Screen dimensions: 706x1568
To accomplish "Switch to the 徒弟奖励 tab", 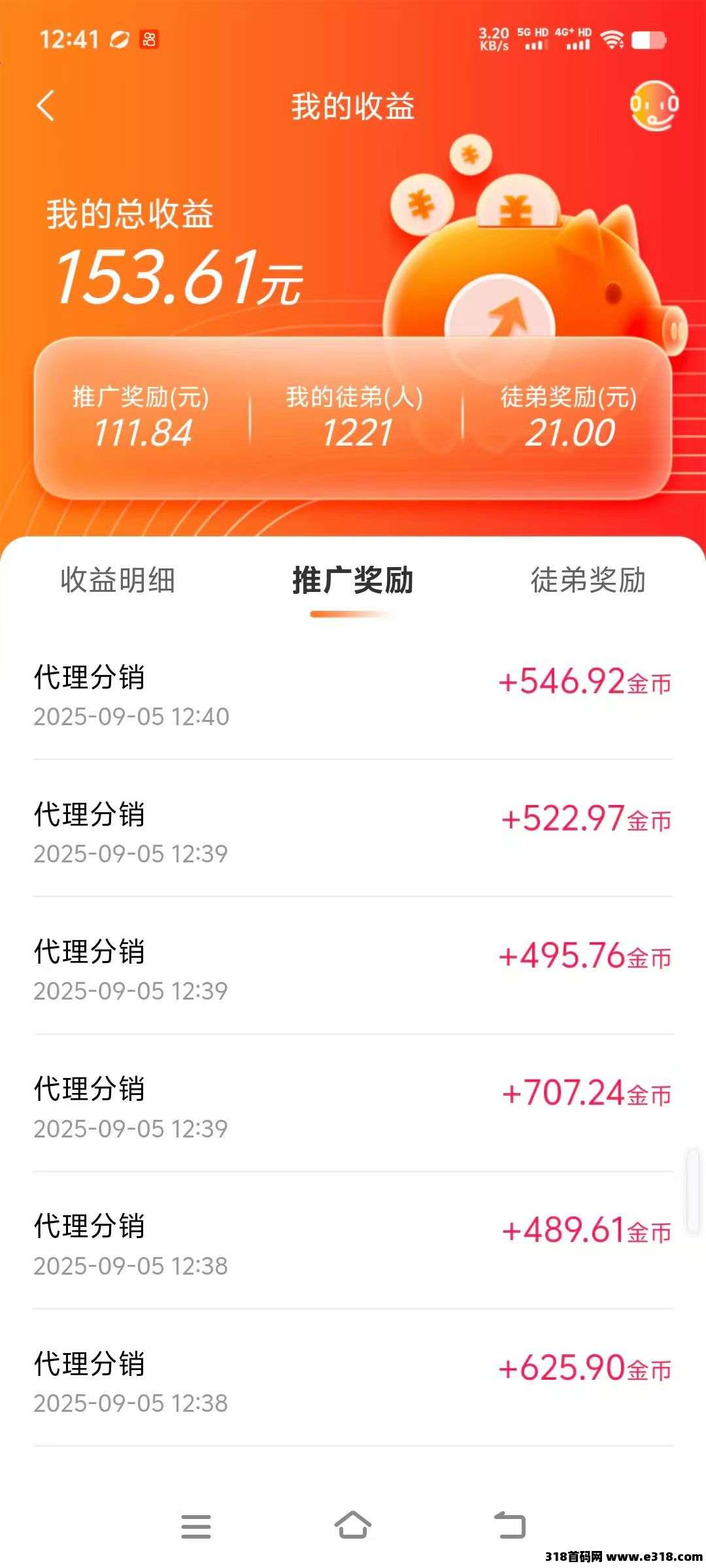I will click(x=588, y=580).
